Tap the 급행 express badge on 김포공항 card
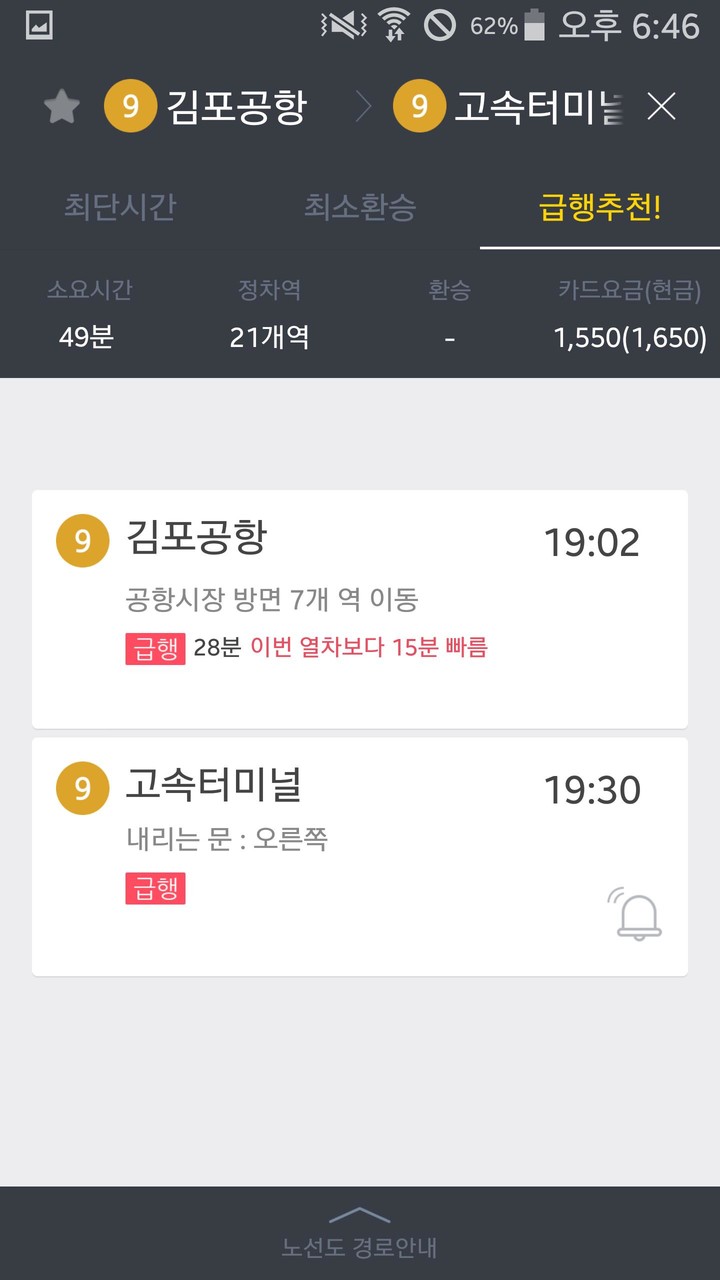 pyautogui.click(x=155, y=648)
